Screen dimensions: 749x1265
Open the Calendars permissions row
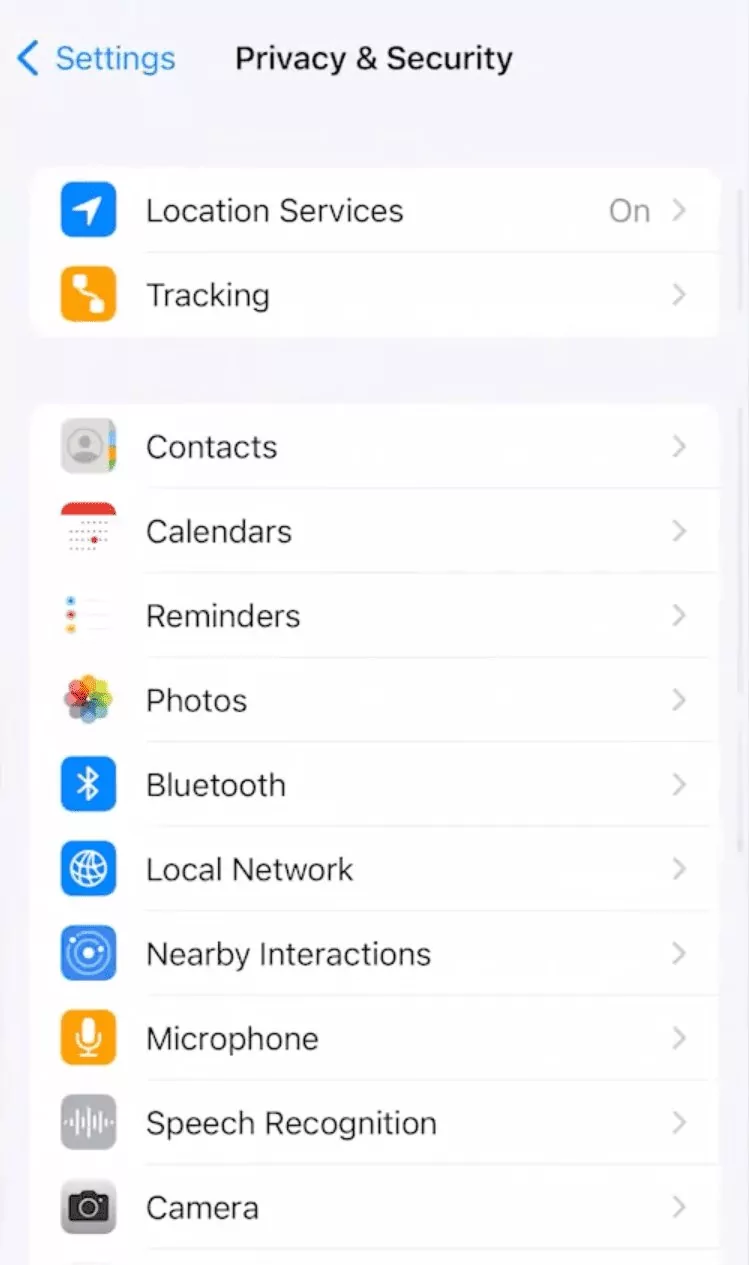(x=680, y=531)
